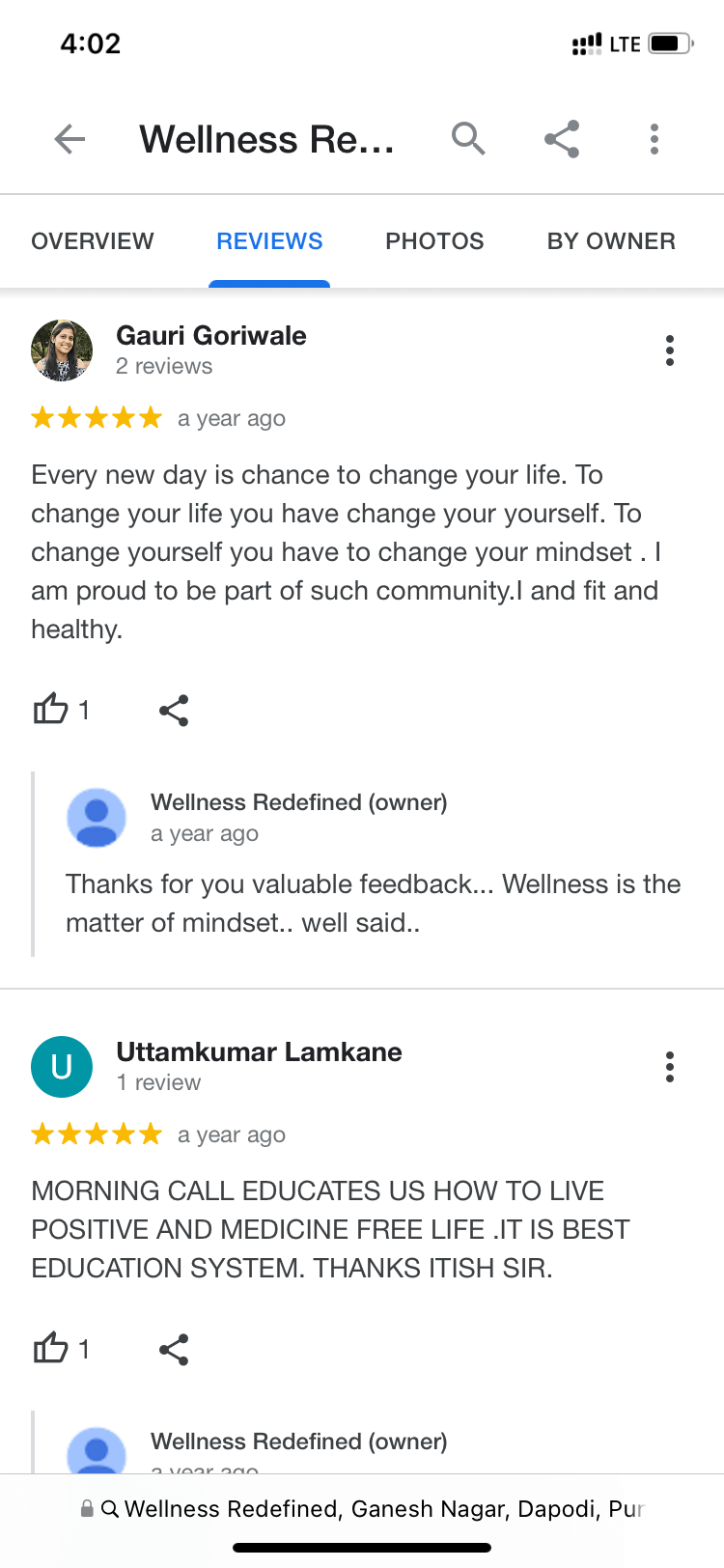Open the By Owner tab
This screenshot has height=1568, width=724.
pos(611,241)
